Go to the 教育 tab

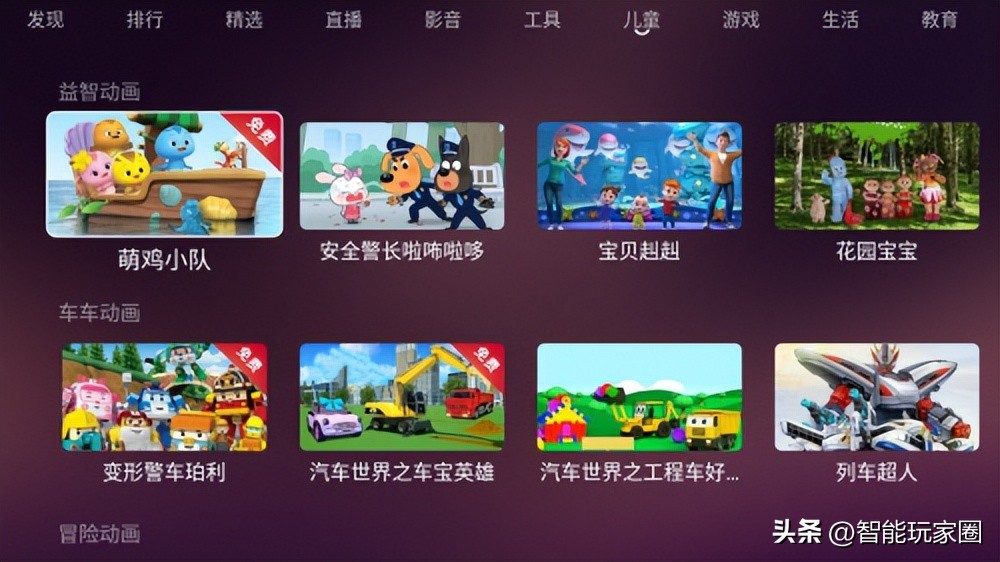coord(939,19)
